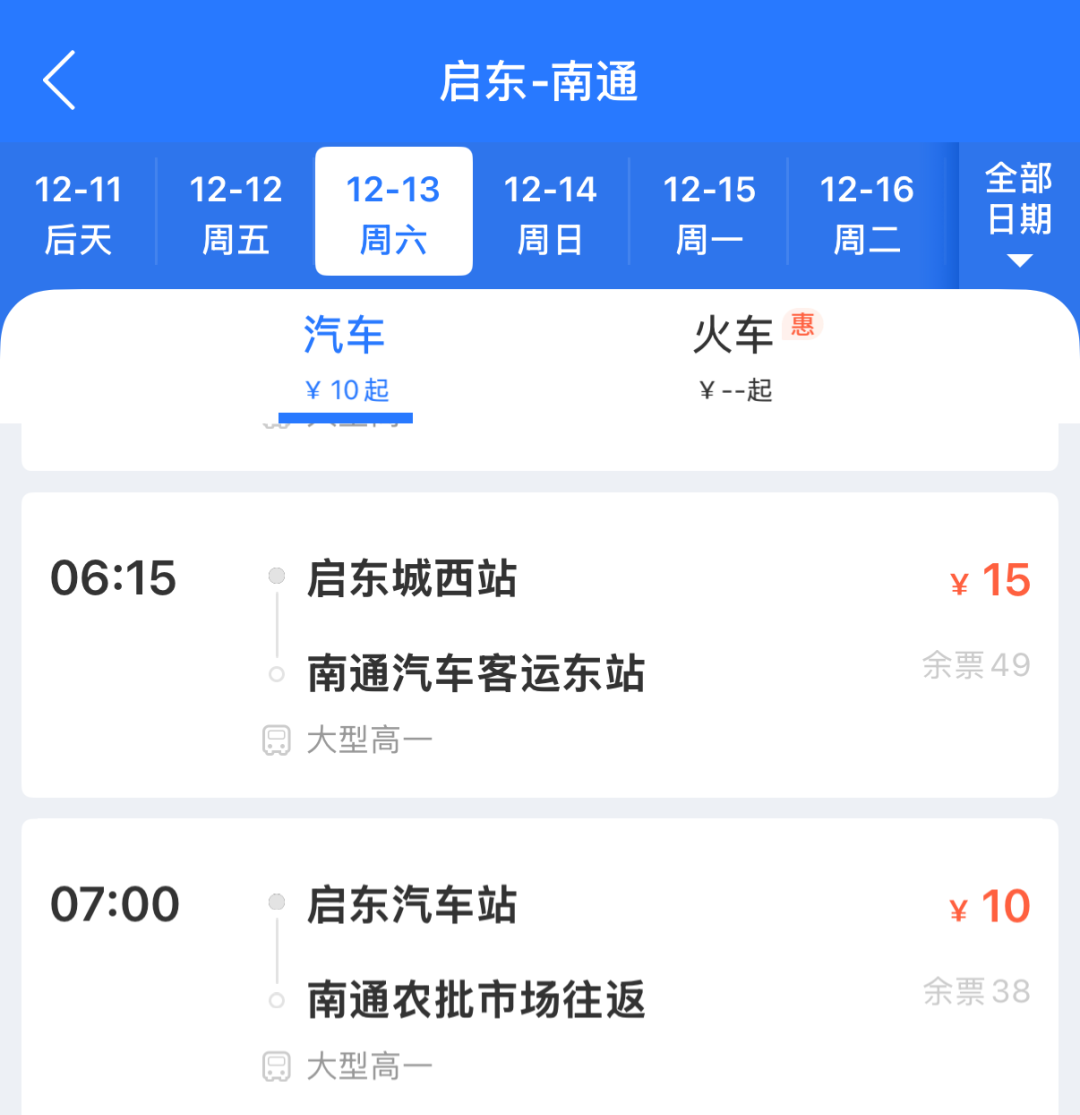Click the departure dot beside 启东城西站
1080x1115 pixels.
[x=275, y=574]
